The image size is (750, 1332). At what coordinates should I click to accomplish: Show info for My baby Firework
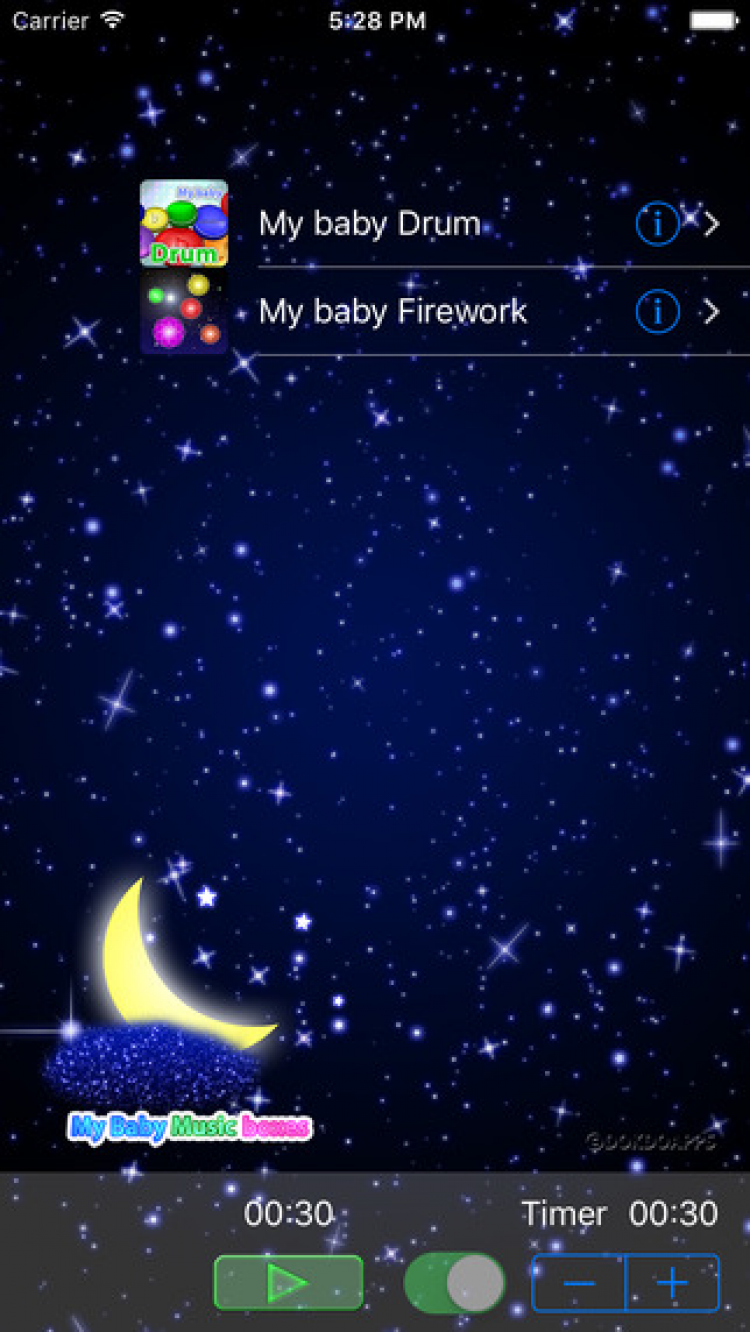pos(657,313)
